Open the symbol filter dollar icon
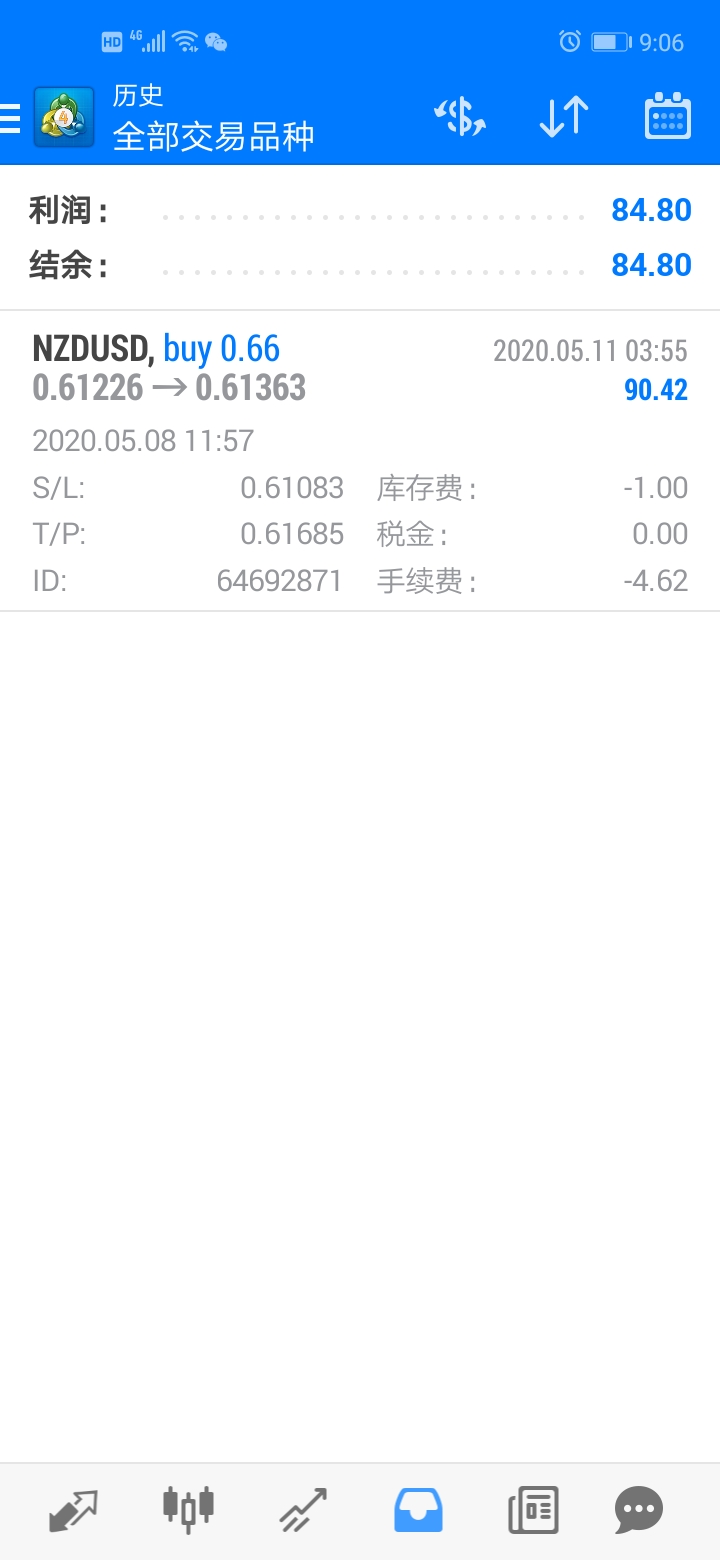Viewport: 720px width, 1560px height. coord(460,117)
